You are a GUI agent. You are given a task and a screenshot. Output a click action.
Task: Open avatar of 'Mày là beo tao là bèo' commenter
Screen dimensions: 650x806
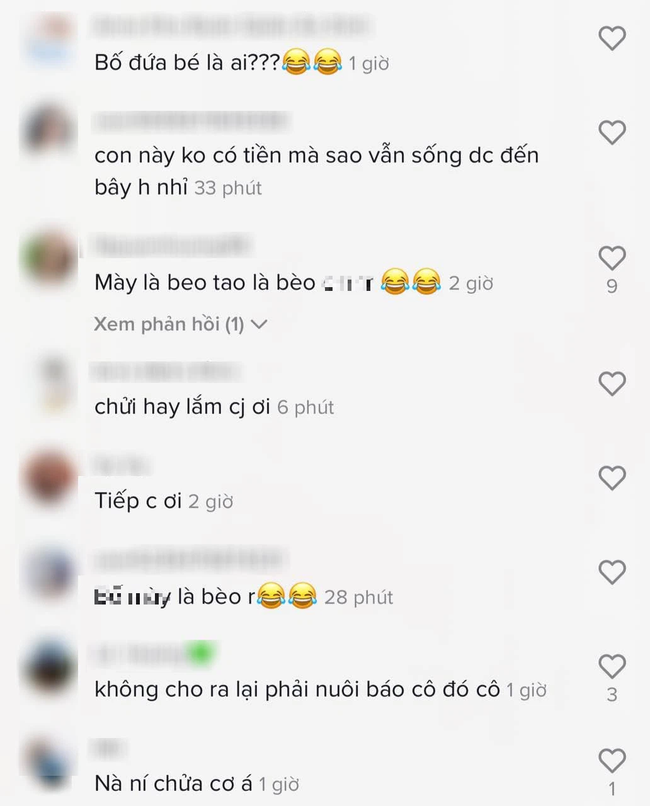pos(48,257)
